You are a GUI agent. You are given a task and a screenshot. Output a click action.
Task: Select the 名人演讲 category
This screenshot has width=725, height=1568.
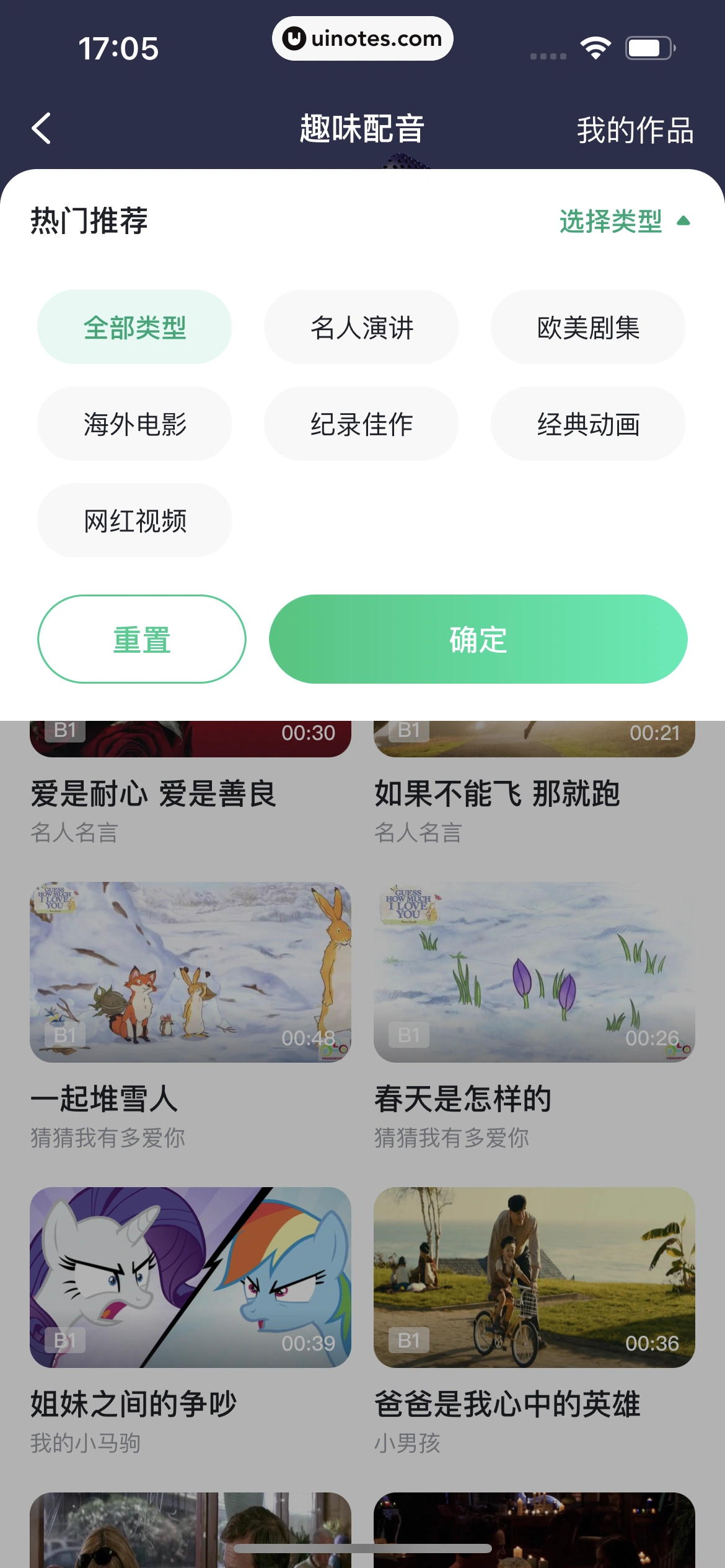tap(362, 326)
